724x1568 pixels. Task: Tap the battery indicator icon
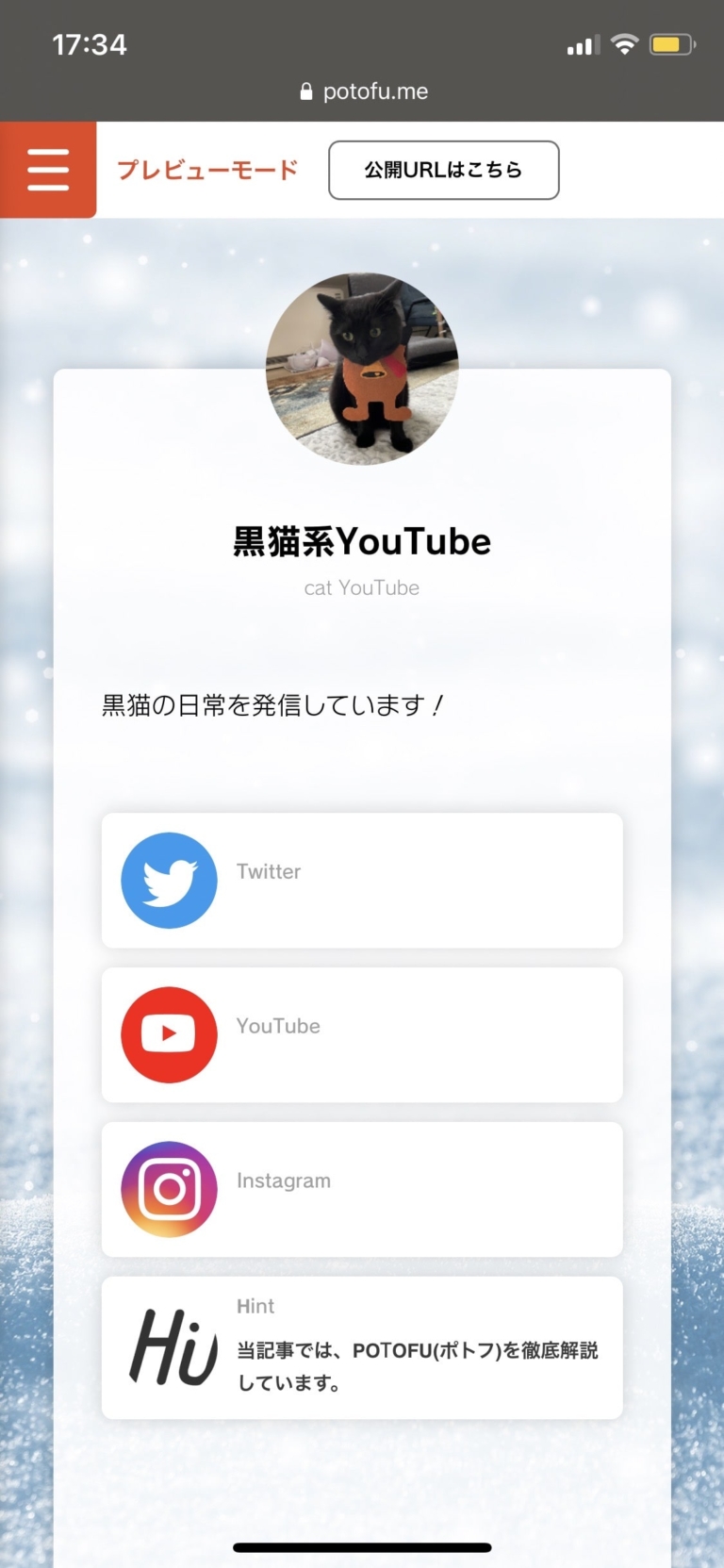click(672, 43)
